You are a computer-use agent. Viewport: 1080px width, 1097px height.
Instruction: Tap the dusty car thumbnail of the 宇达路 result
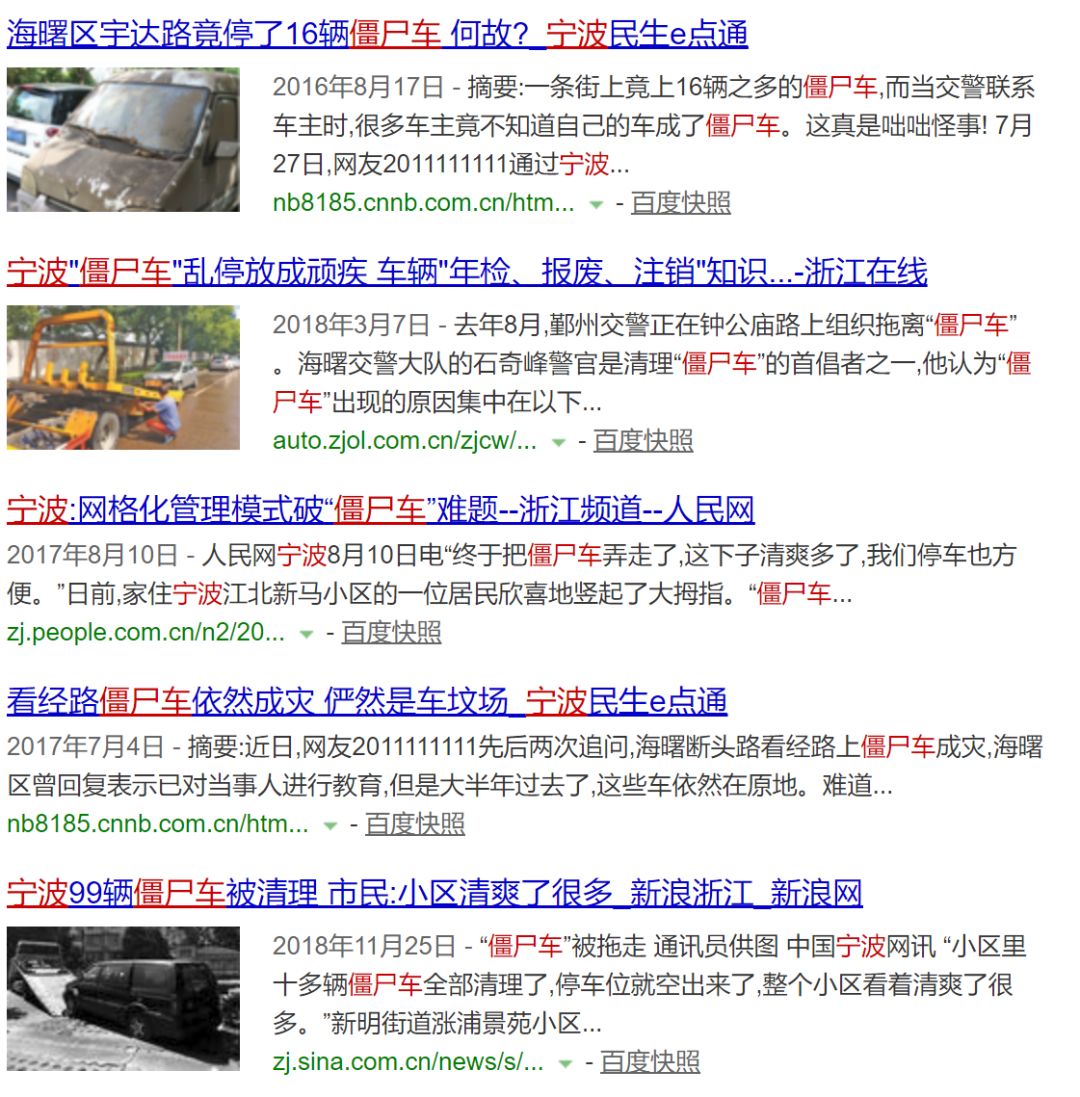point(123,140)
